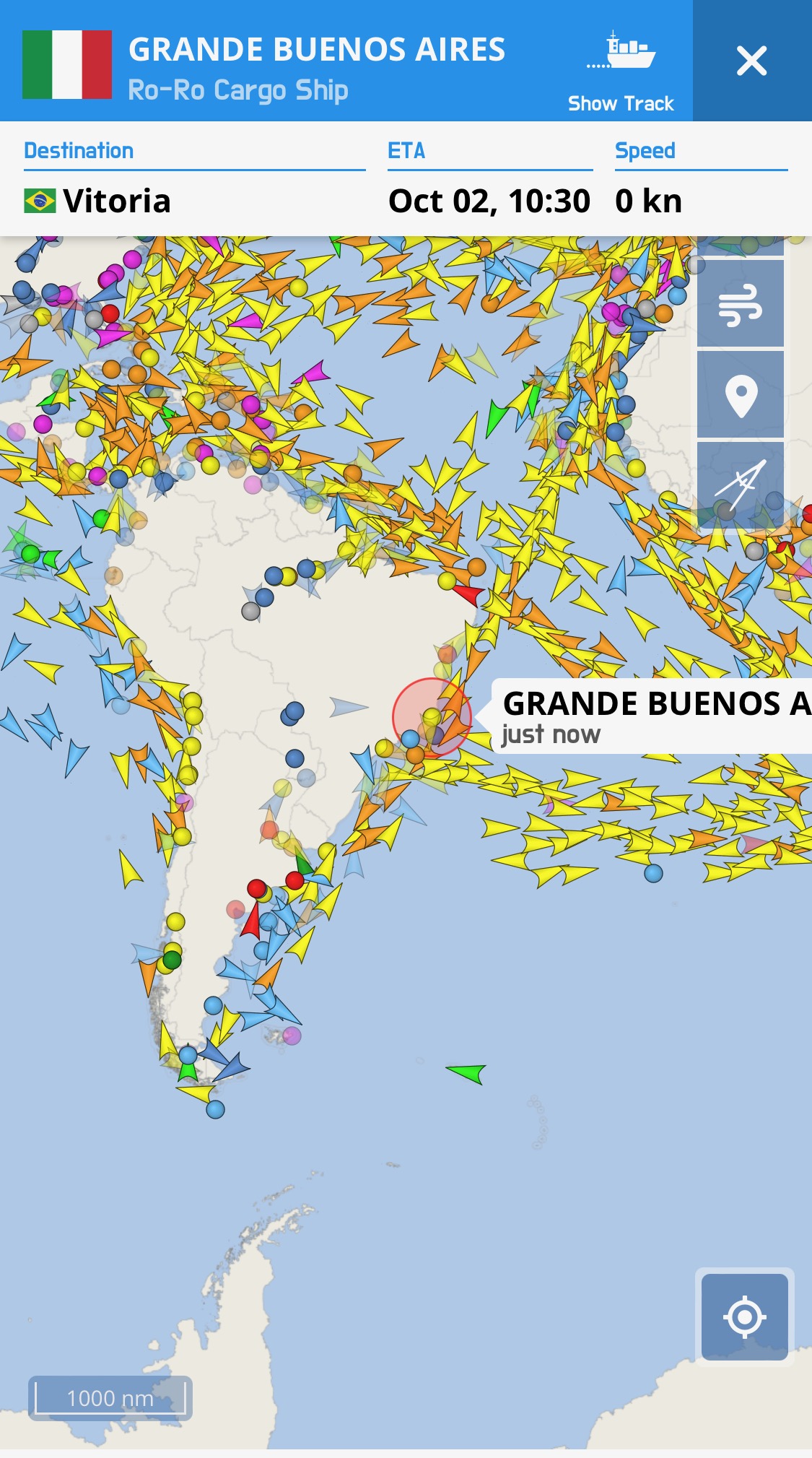Open the distance measuring compass tool

coord(741,485)
